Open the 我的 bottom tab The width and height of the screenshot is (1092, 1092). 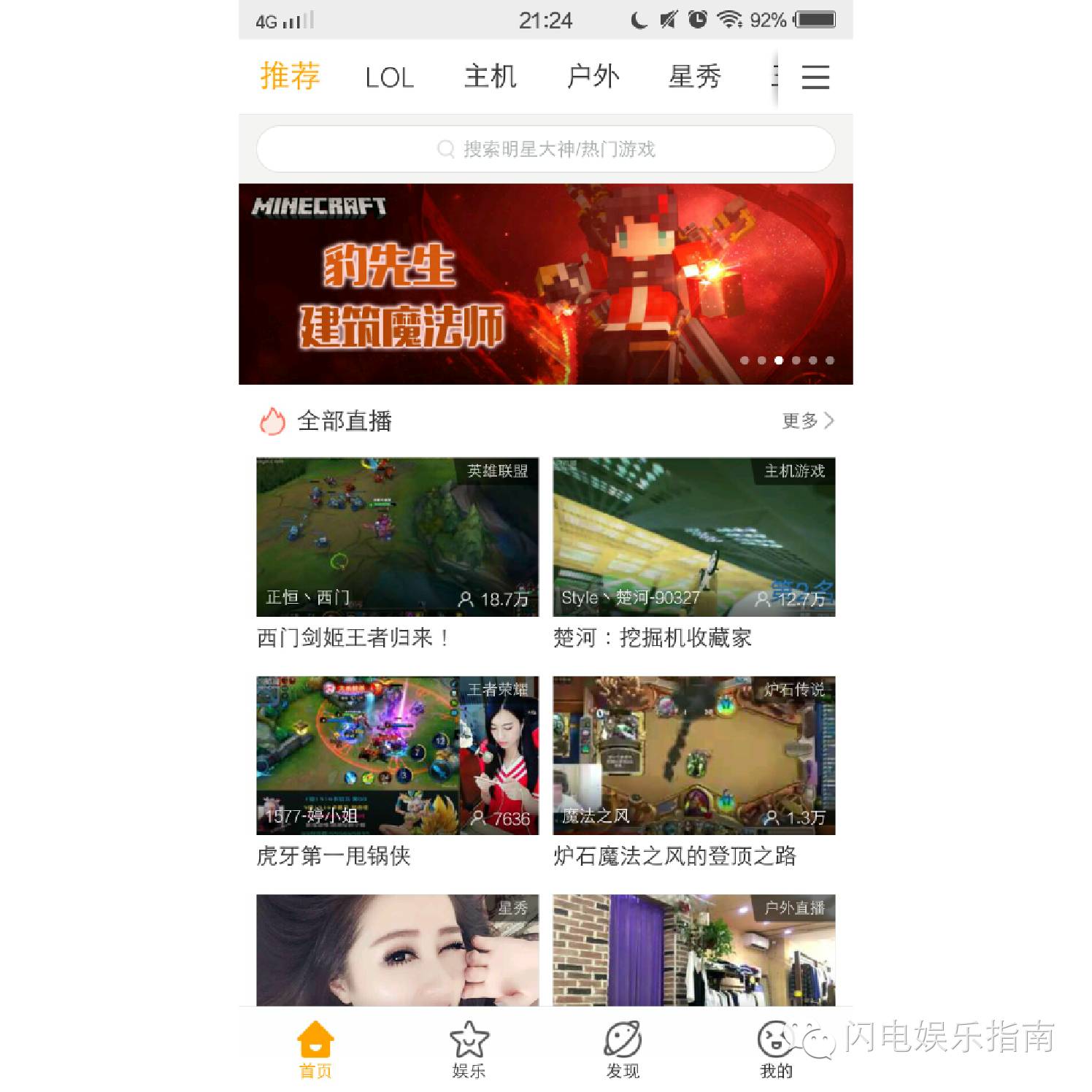[775, 1050]
